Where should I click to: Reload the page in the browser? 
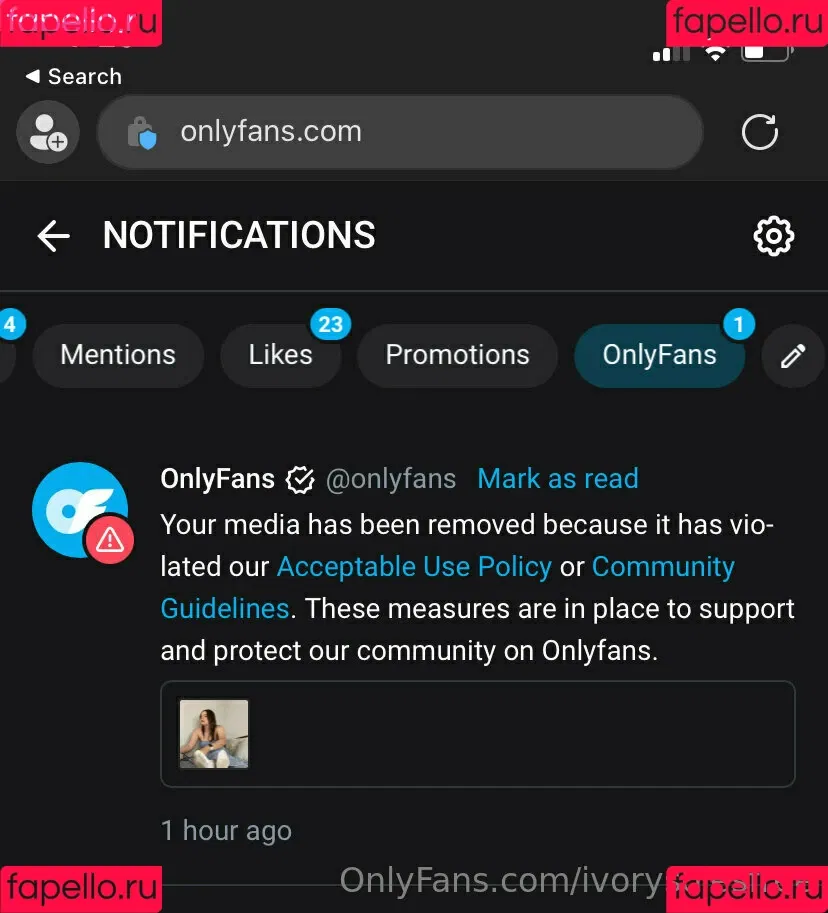click(x=759, y=132)
